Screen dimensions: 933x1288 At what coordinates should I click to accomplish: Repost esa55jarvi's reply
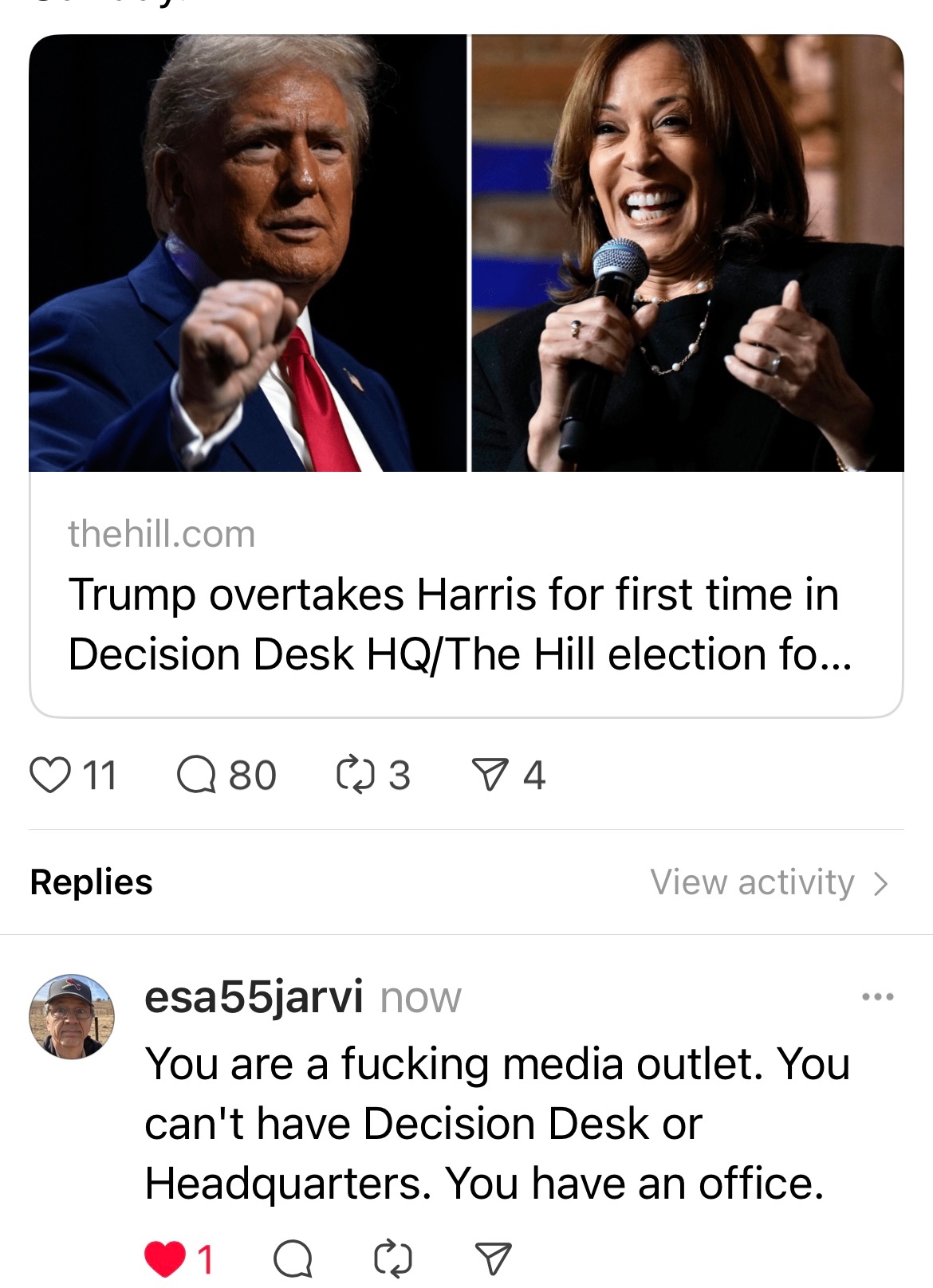393,1259
